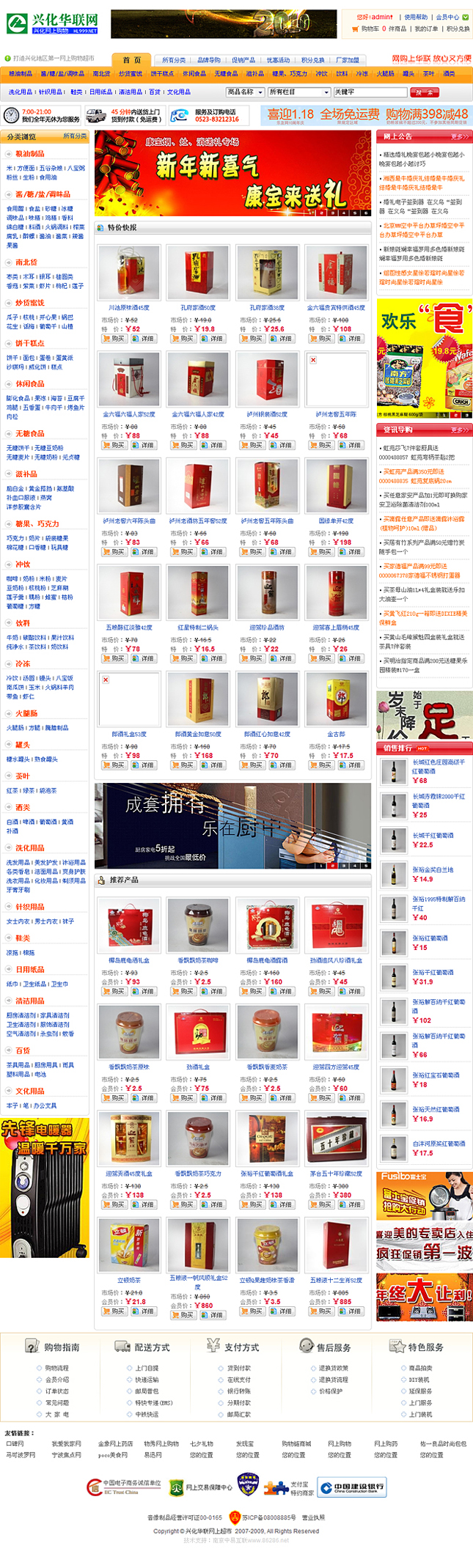Expand the 商品名称 dropdown
473x1568 pixels.
coord(244,92)
